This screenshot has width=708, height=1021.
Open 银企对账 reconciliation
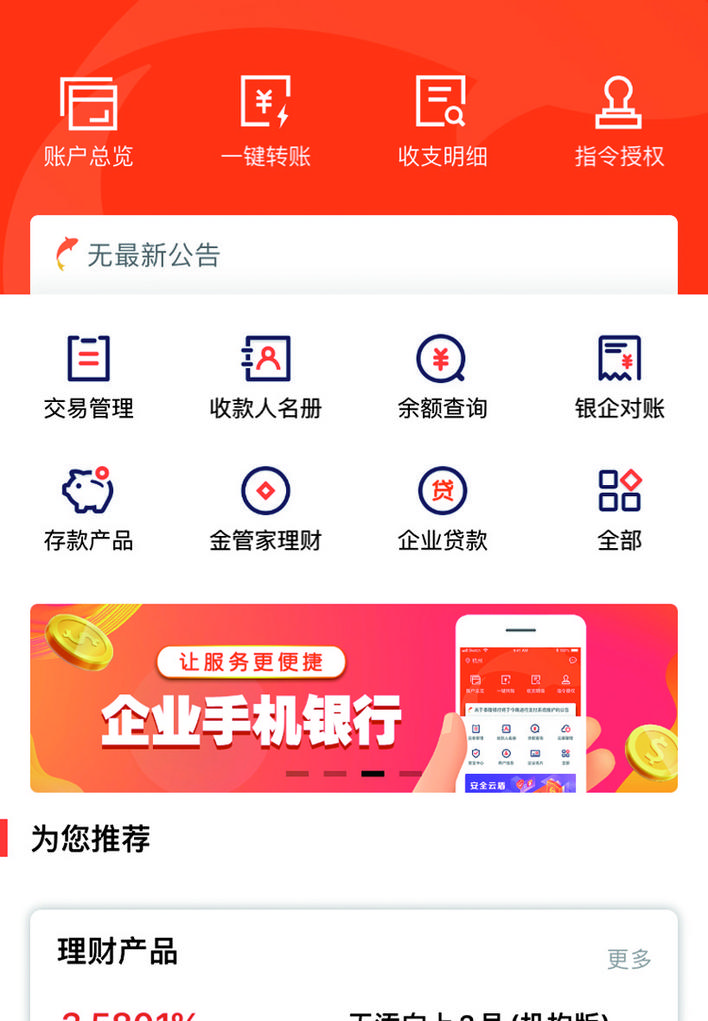point(619,376)
